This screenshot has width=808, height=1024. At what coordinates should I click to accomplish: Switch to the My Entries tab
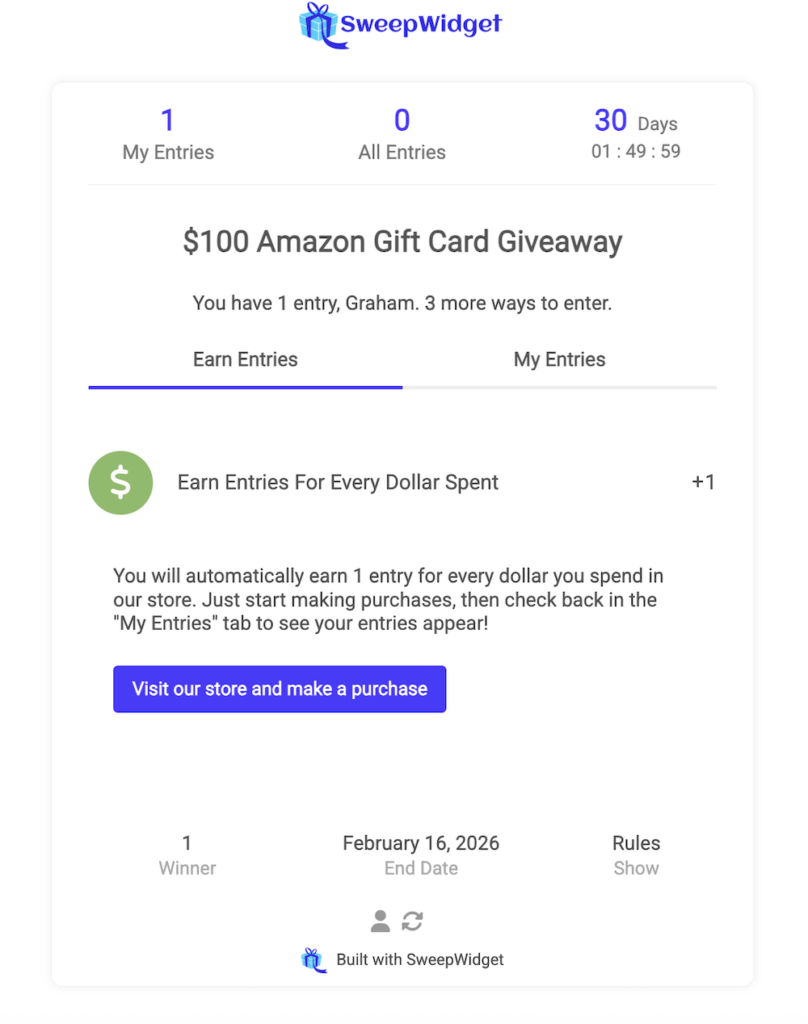(559, 360)
